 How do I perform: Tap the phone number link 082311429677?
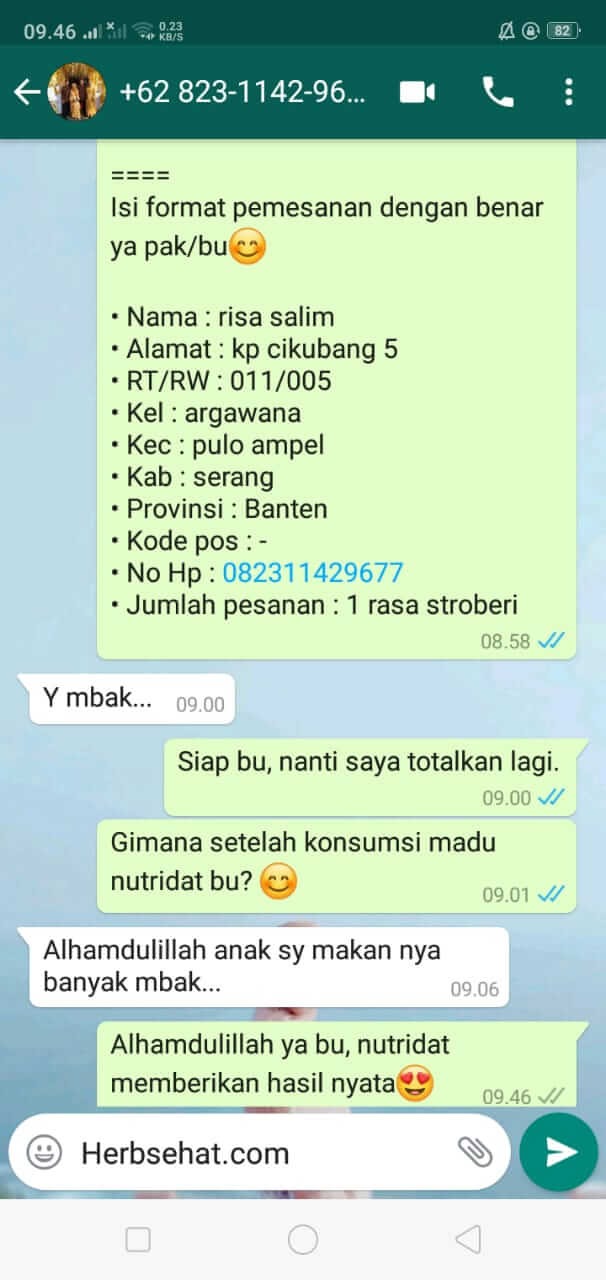(x=312, y=573)
